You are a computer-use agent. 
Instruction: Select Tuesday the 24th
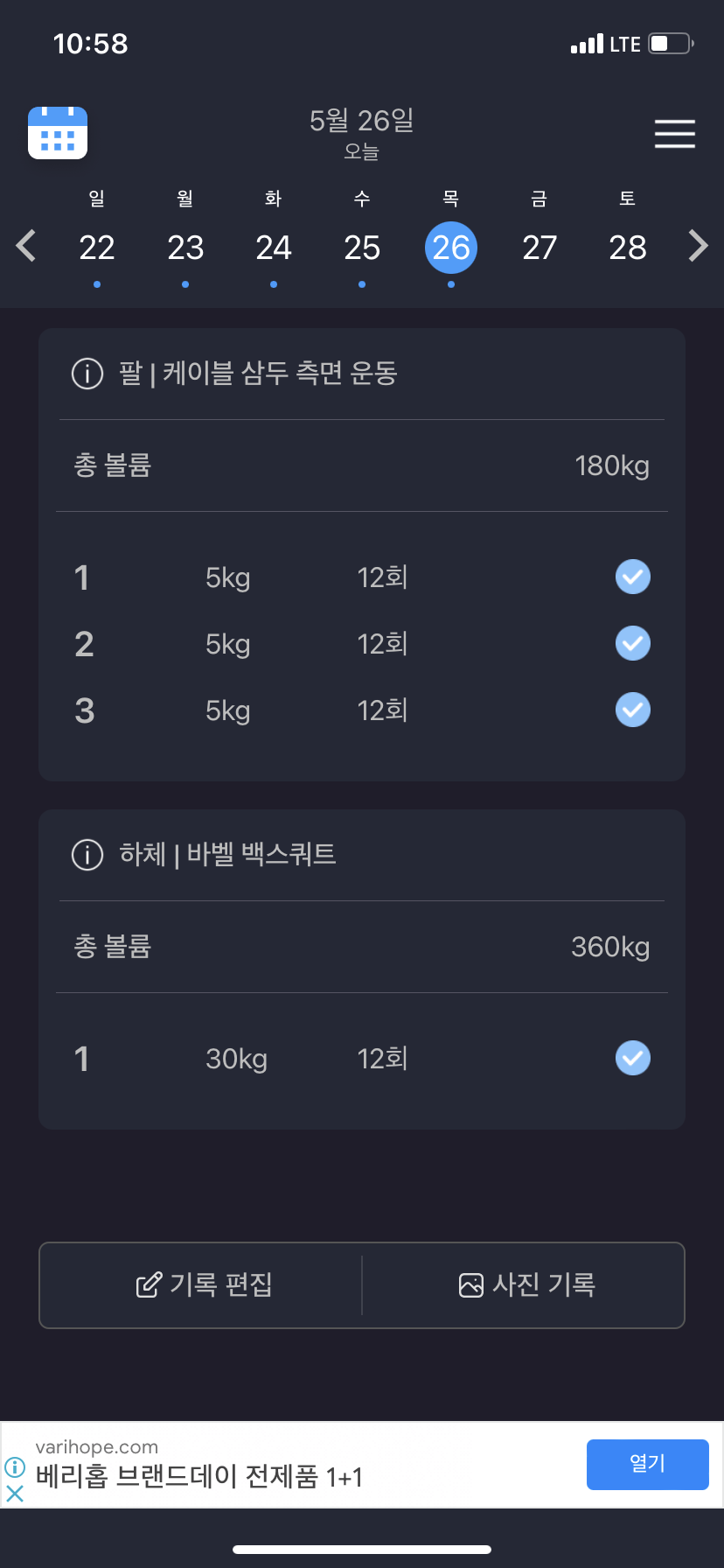pyautogui.click(x=274, y=248)
